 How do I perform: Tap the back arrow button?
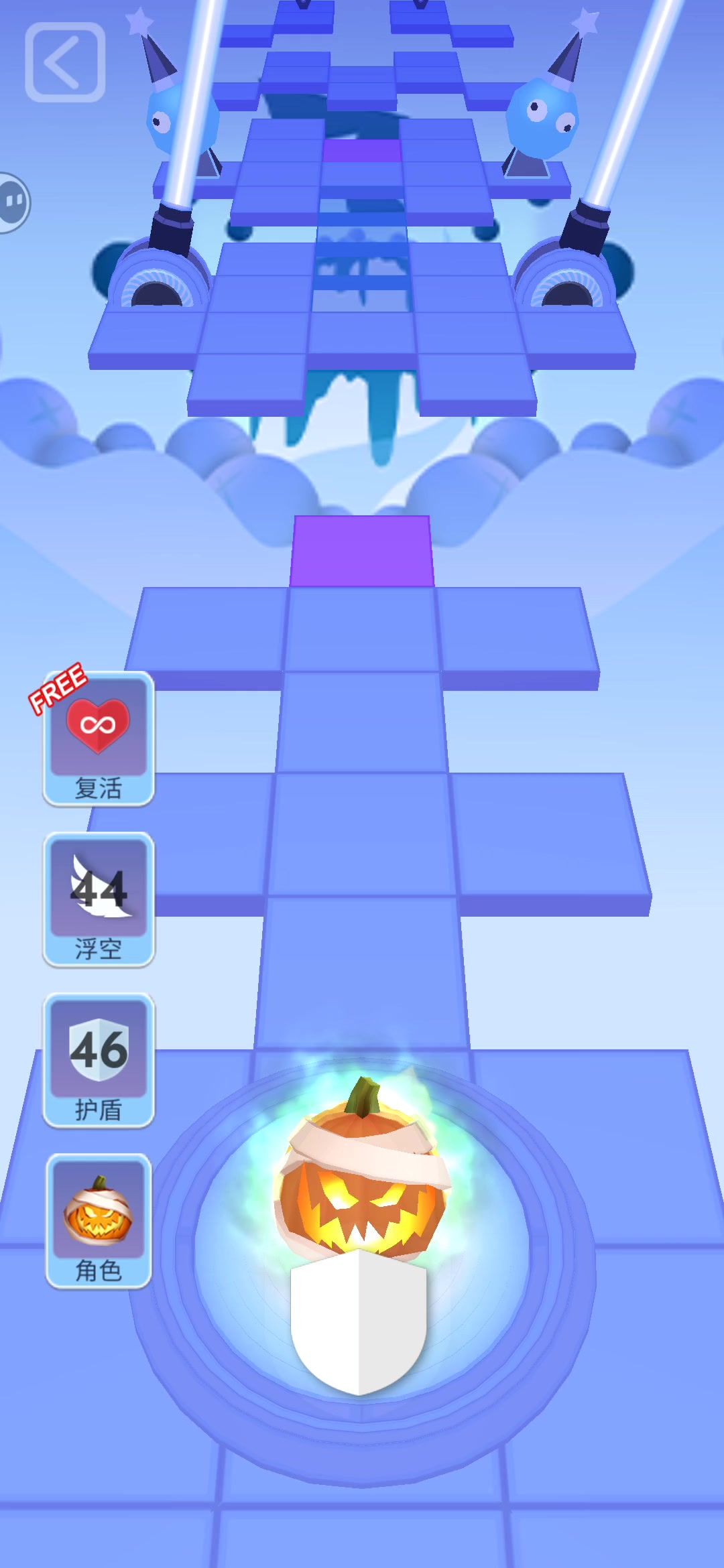(x=65, y=62)
